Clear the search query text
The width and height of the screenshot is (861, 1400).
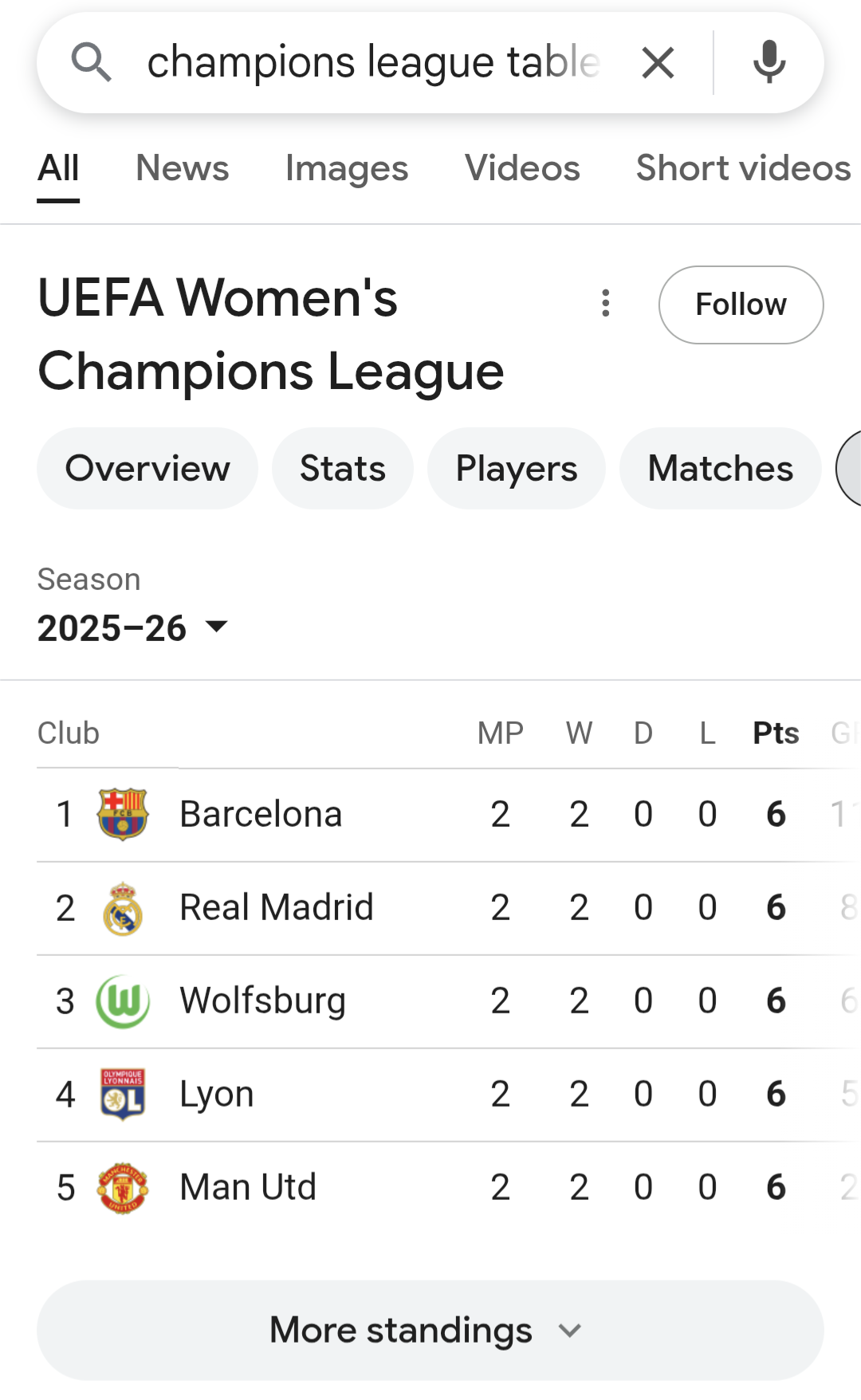pos(658,62)
